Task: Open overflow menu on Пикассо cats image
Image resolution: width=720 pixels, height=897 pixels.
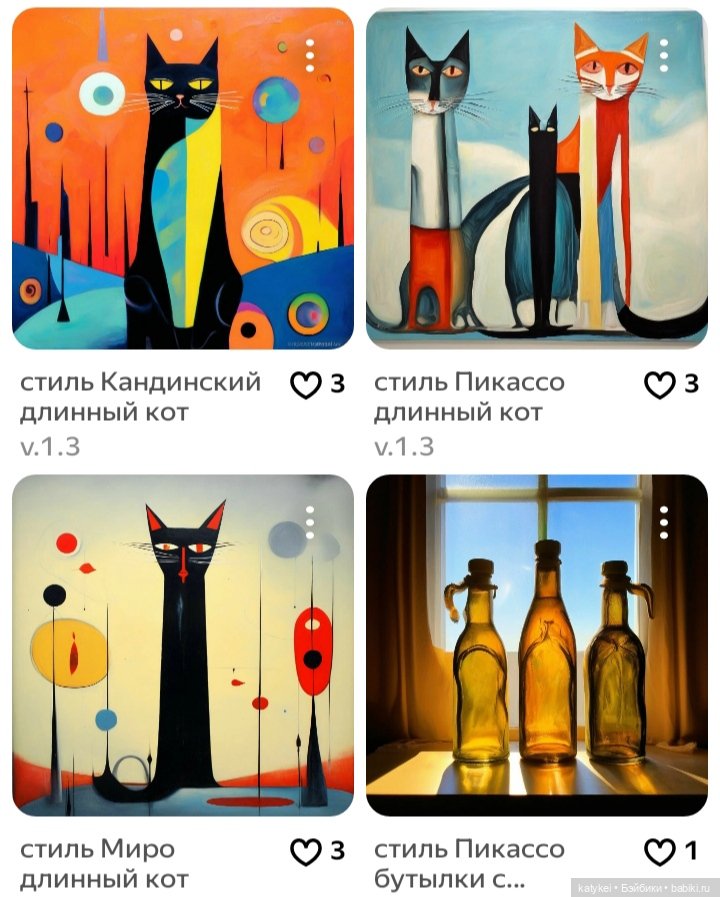Action: (x=664, y=56)
